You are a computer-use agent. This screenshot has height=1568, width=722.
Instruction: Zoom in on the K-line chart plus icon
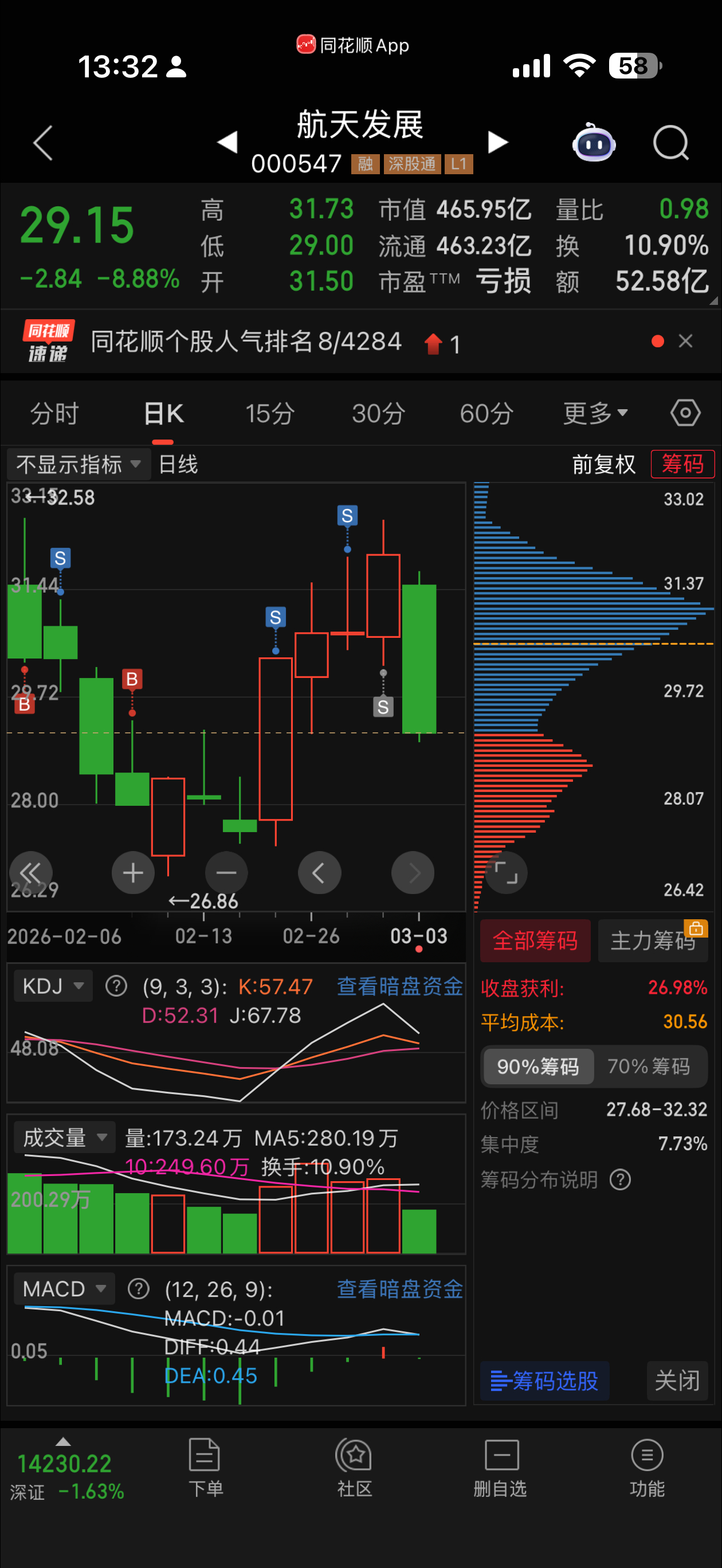133,872
